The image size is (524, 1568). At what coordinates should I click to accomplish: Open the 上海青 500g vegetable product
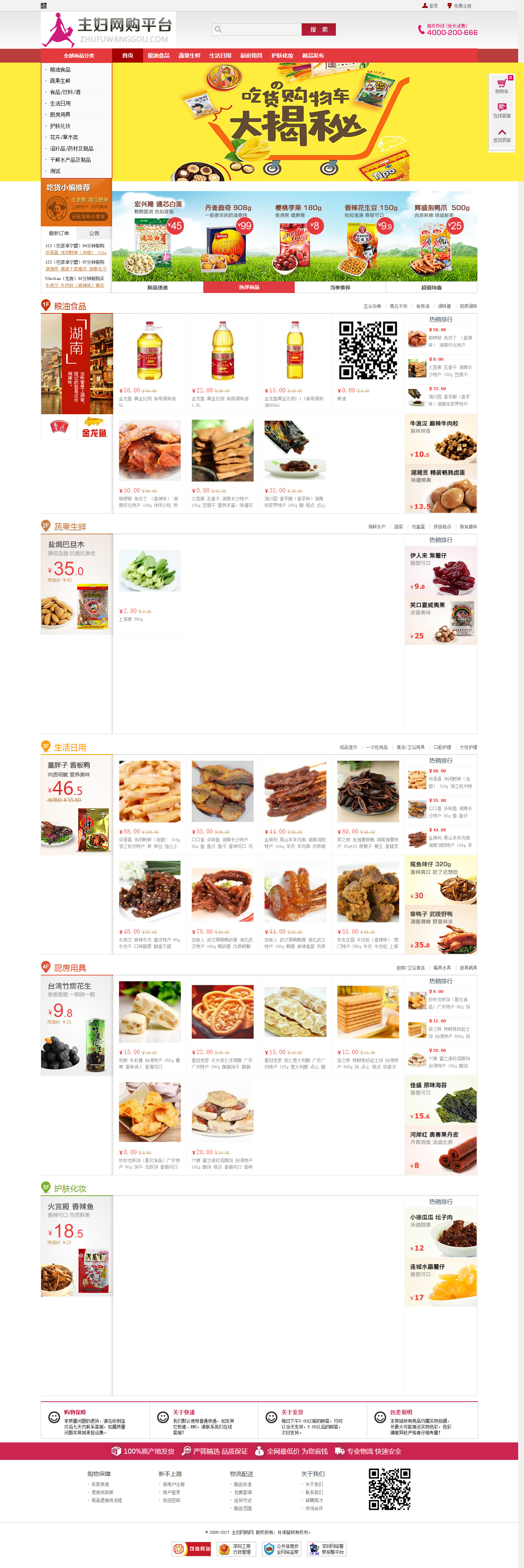click(149, 571)
